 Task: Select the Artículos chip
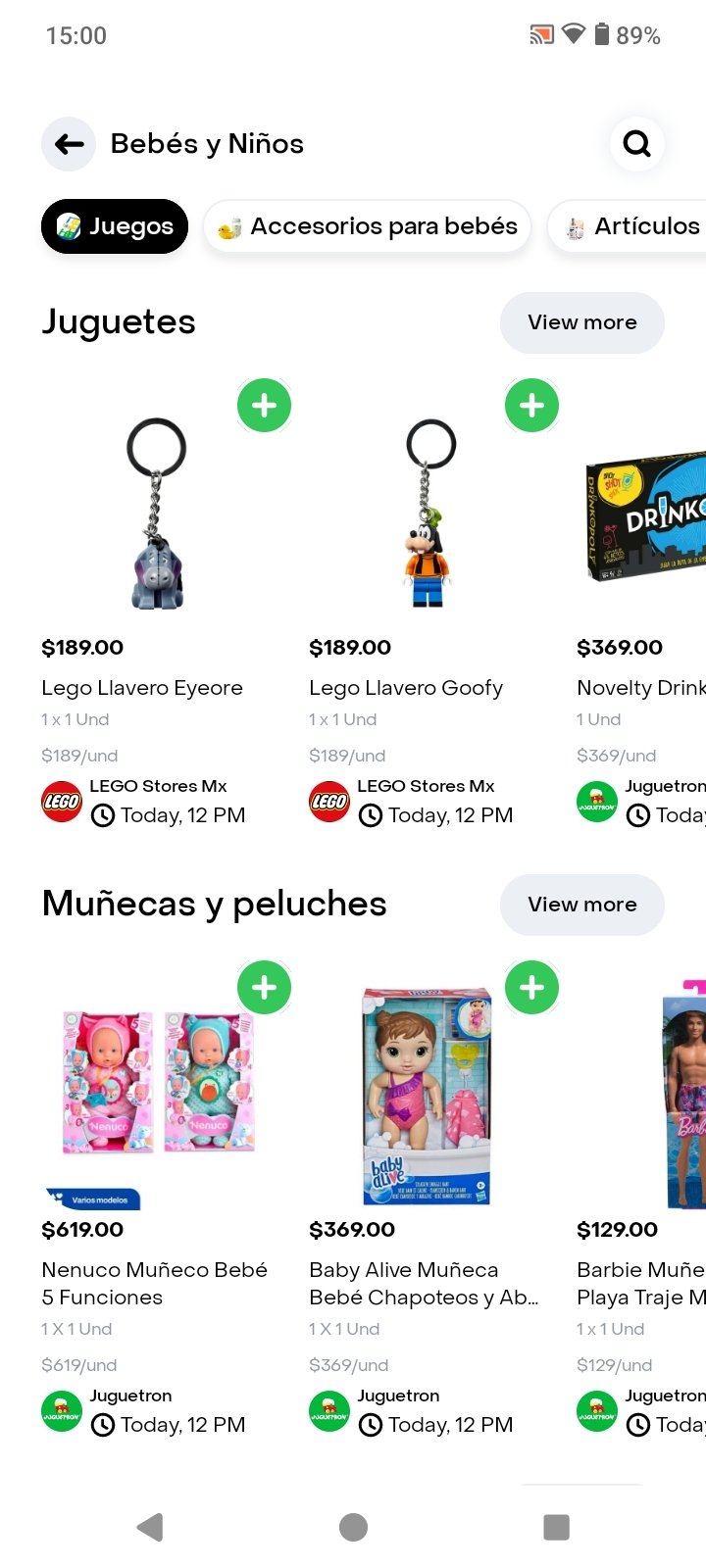coord(628,226)
